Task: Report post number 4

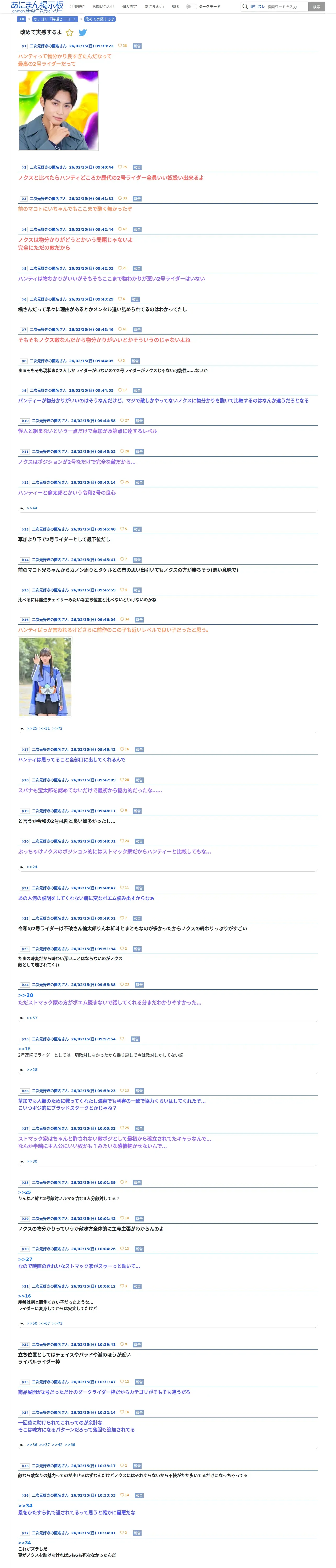Action: pos(137,229)
